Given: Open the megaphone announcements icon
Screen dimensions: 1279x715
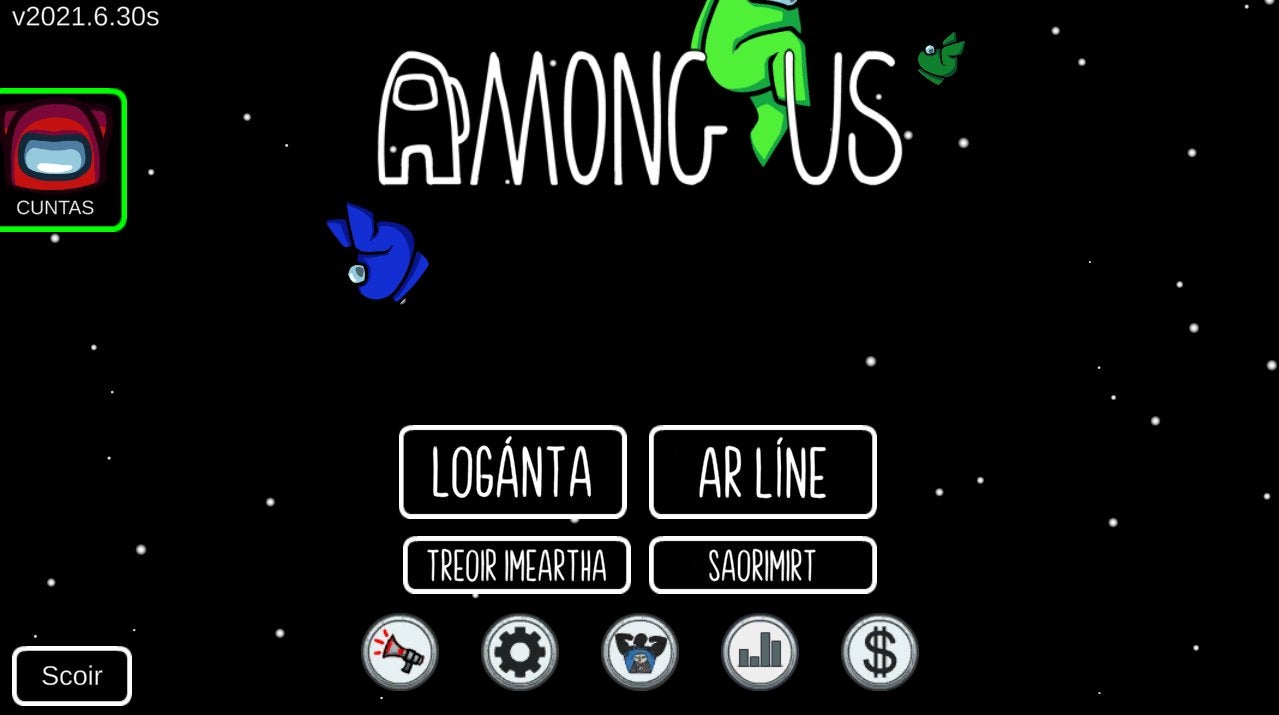Looking at the screenshot, I should (400, 652).
